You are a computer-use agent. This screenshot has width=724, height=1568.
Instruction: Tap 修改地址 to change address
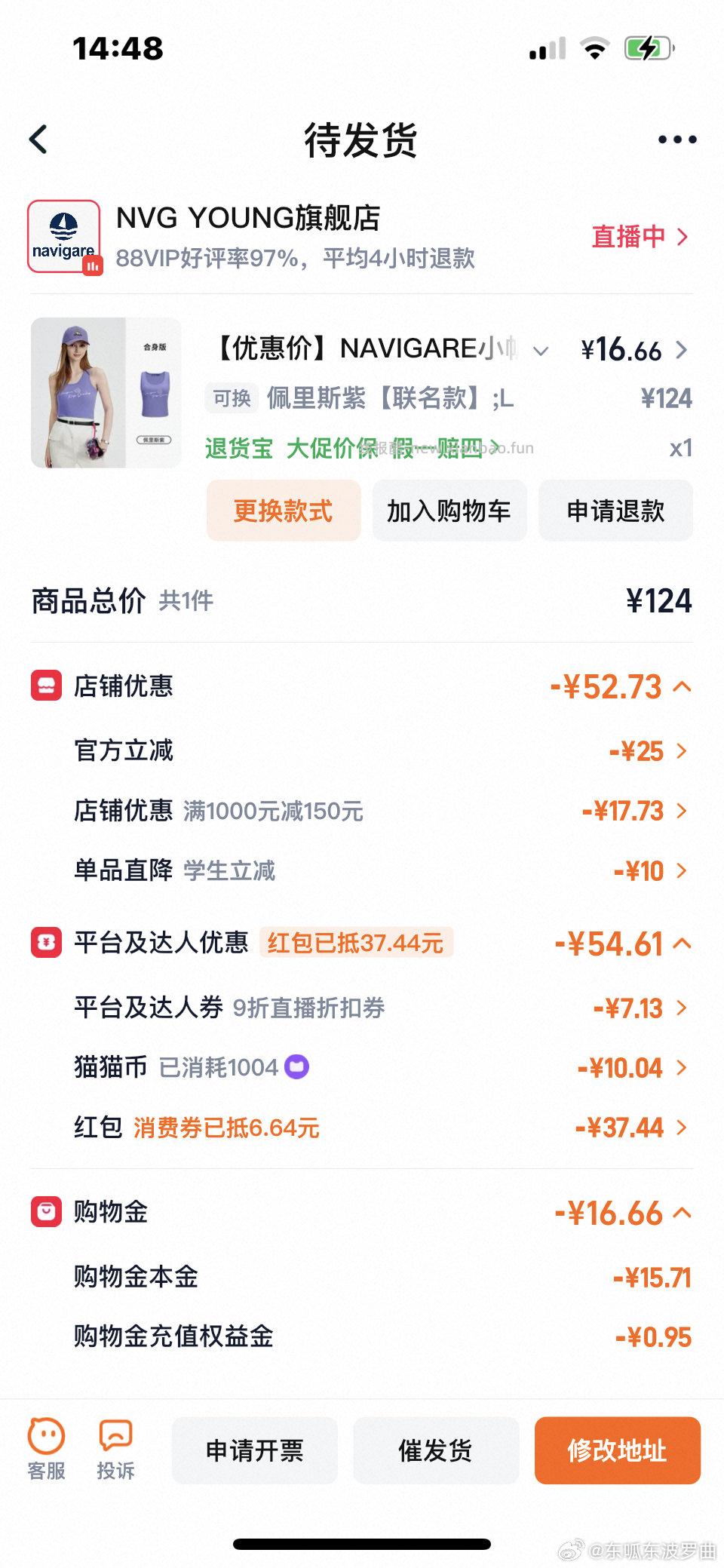click(618, 1450)
